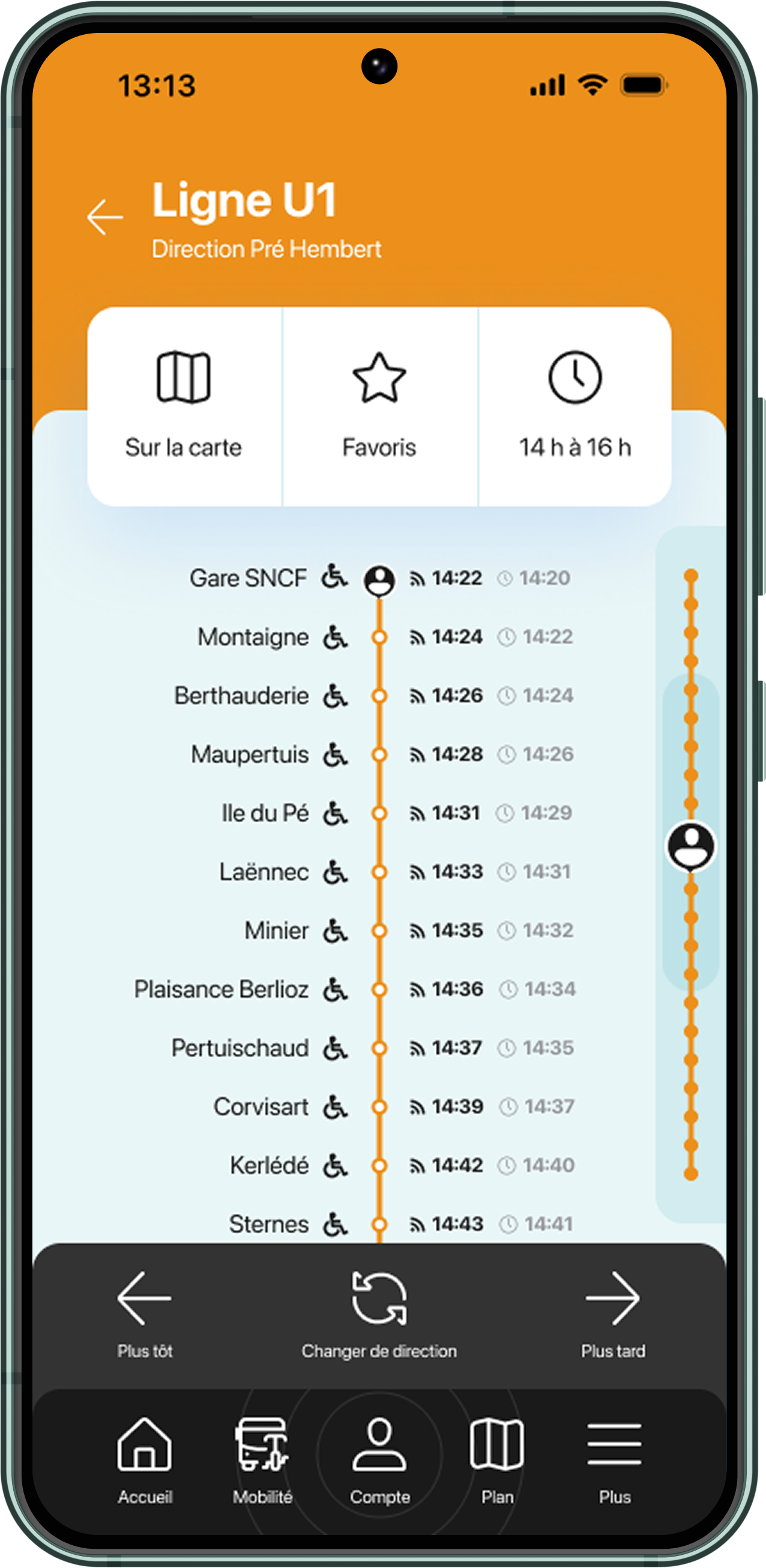Viewport: 766px width, 1568px height.
Task: Open the Plan tab
Action: (497, 1460)
